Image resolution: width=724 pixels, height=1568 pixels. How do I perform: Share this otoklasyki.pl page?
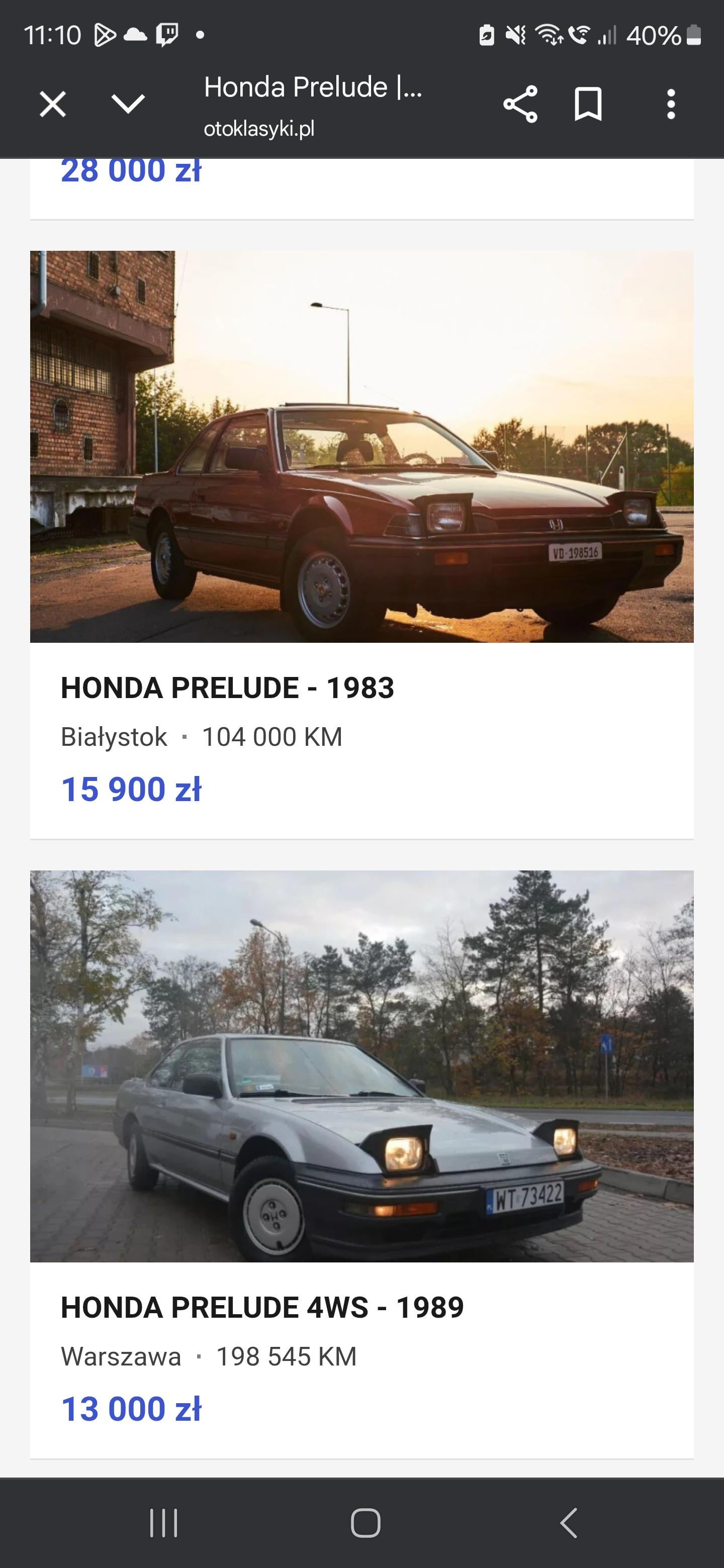coord(520,104)
